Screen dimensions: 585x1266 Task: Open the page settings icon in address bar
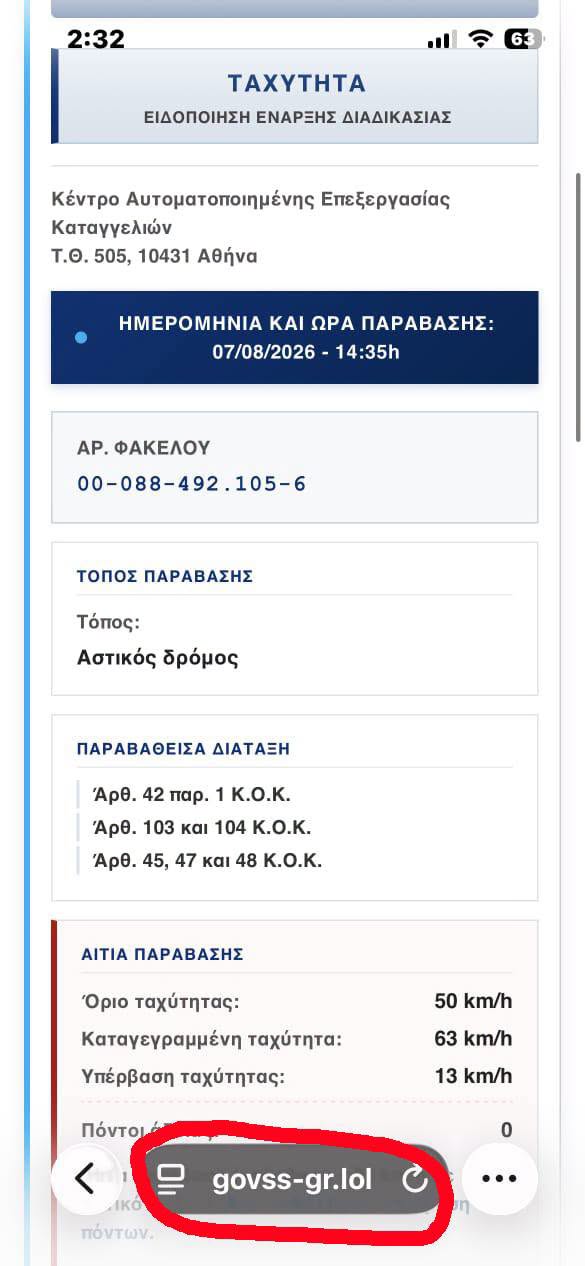172,1180
